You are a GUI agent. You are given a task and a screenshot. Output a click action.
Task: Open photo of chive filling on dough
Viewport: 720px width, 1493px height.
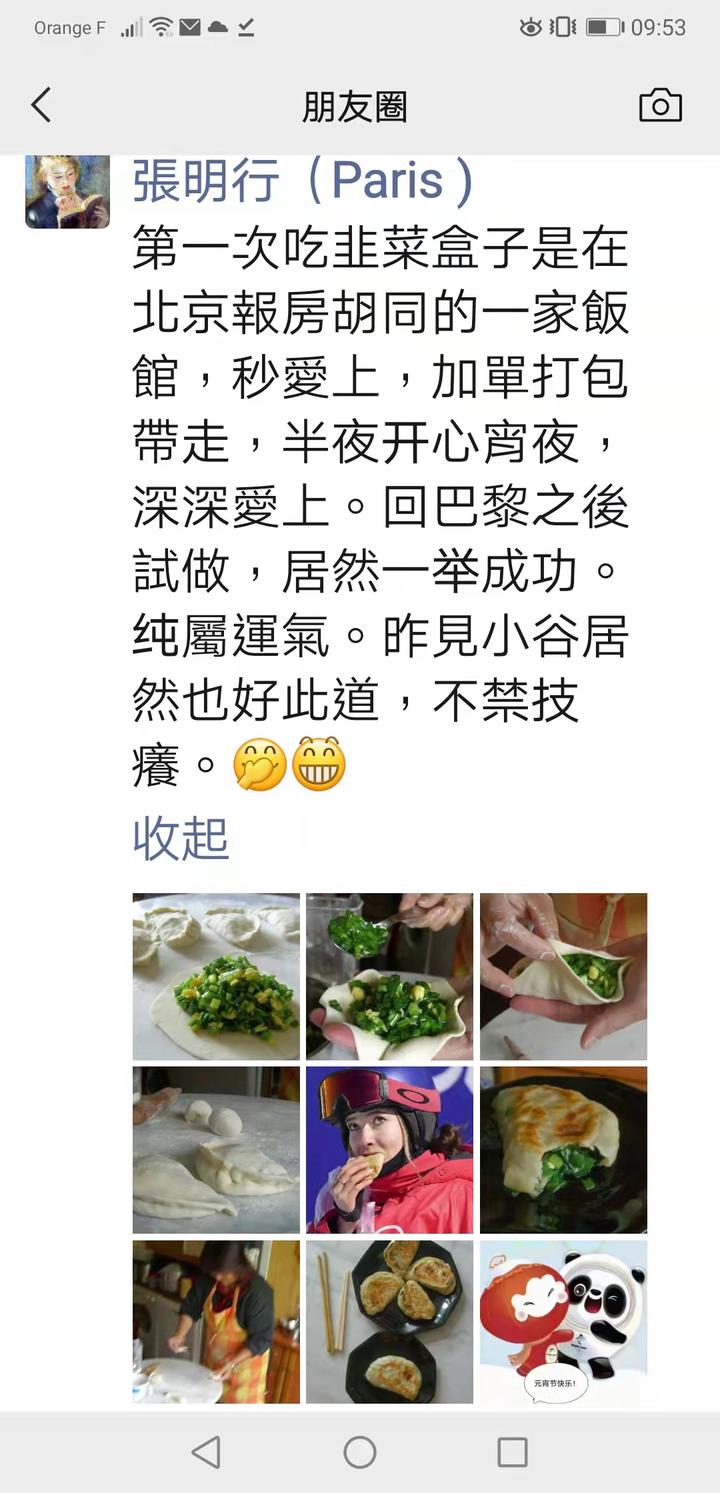coord(216,976)
